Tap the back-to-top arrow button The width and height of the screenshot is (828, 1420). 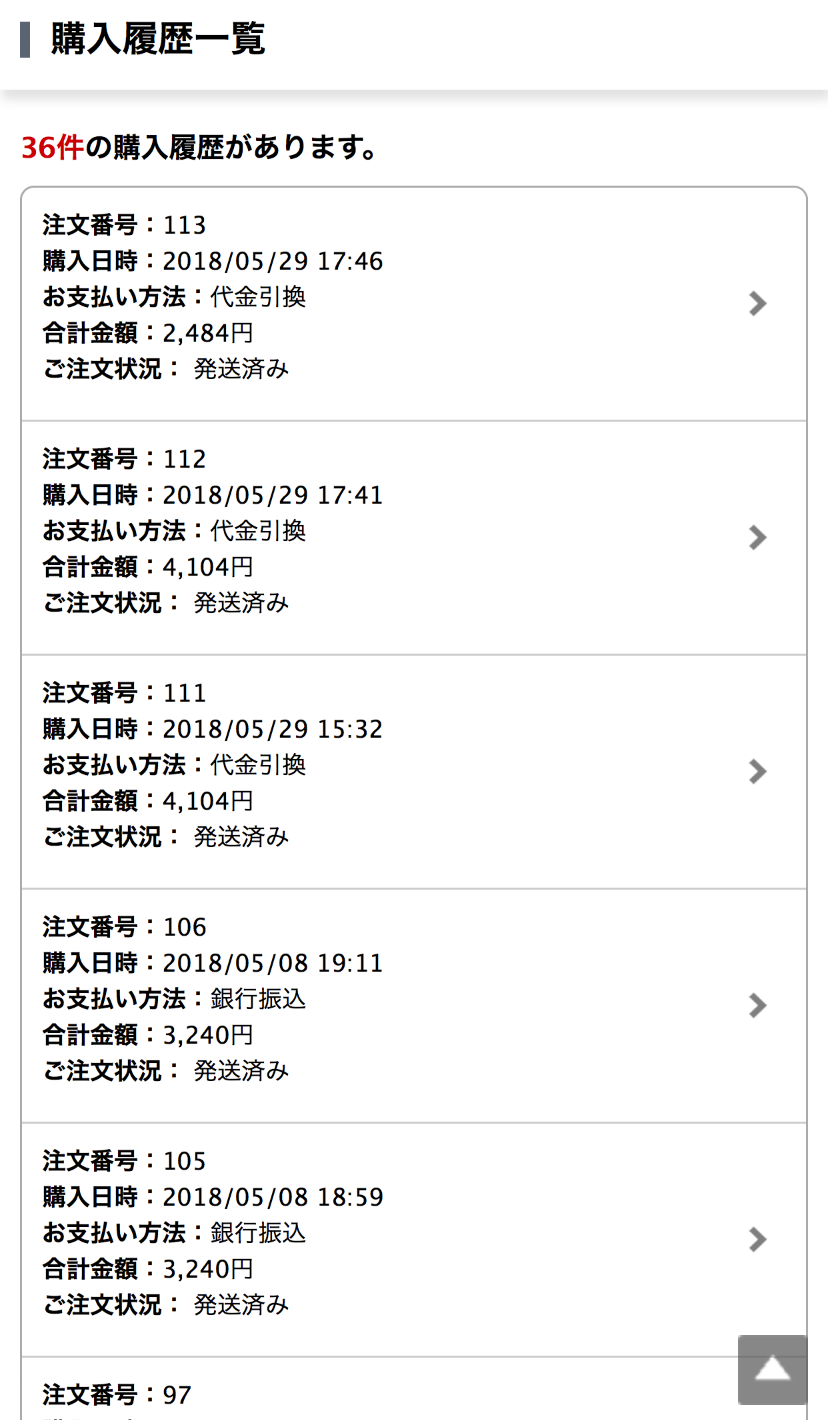pyautogui.click(x=772, y=1370)
